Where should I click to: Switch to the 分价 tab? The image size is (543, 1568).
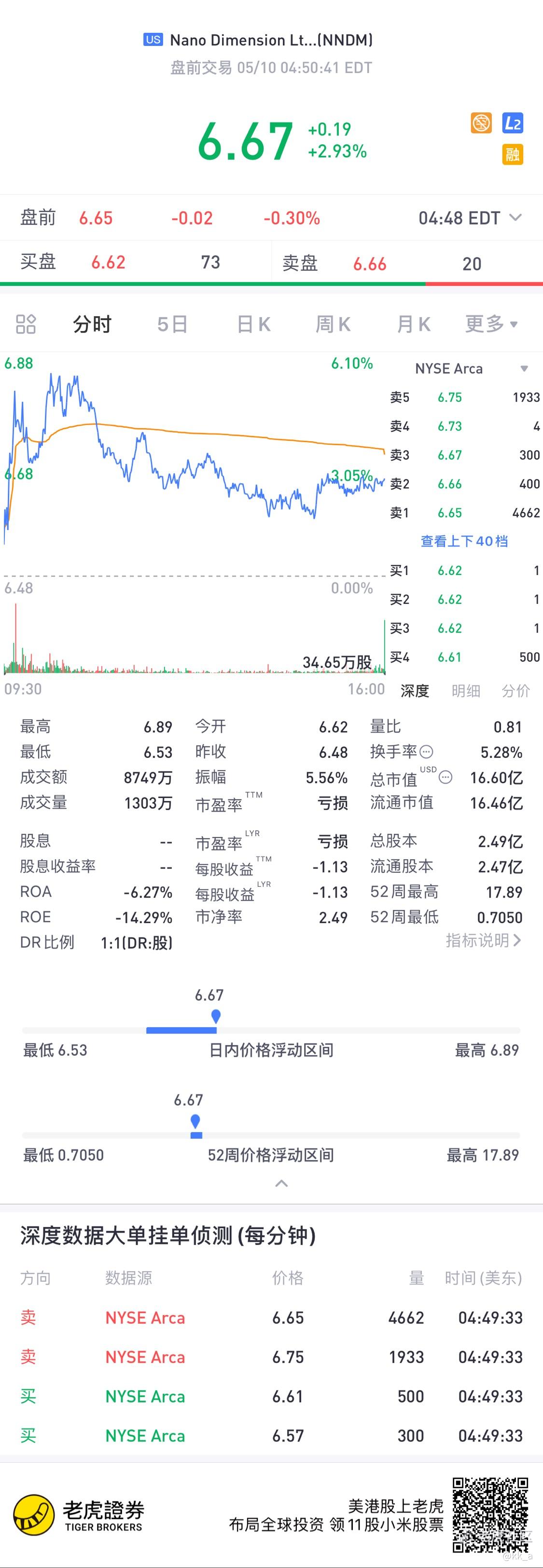(x=515, y=691)
